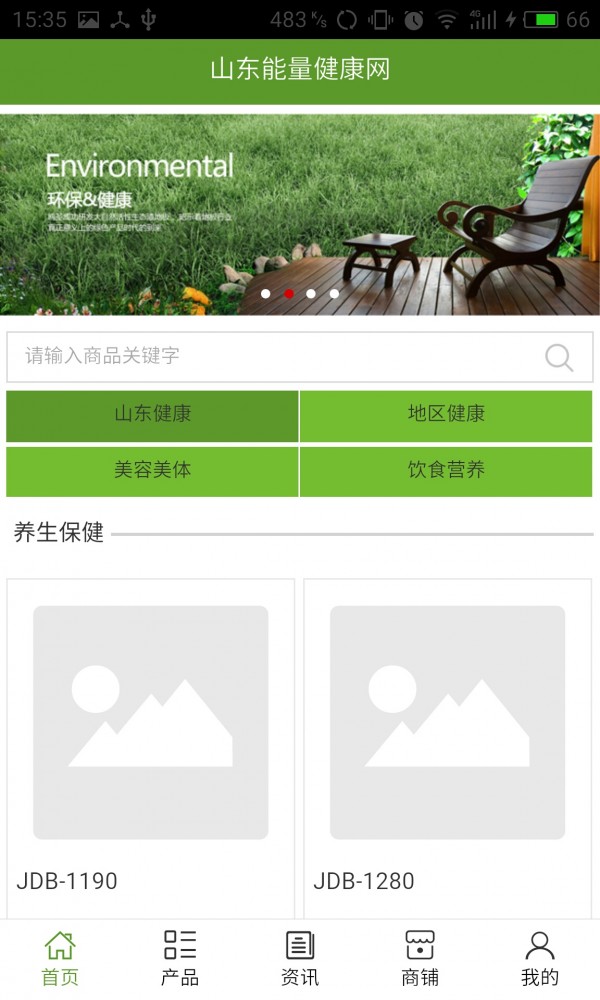Focus the product keyword search field
Screen dimensions: 600x1000
click(x=270, y=357)
